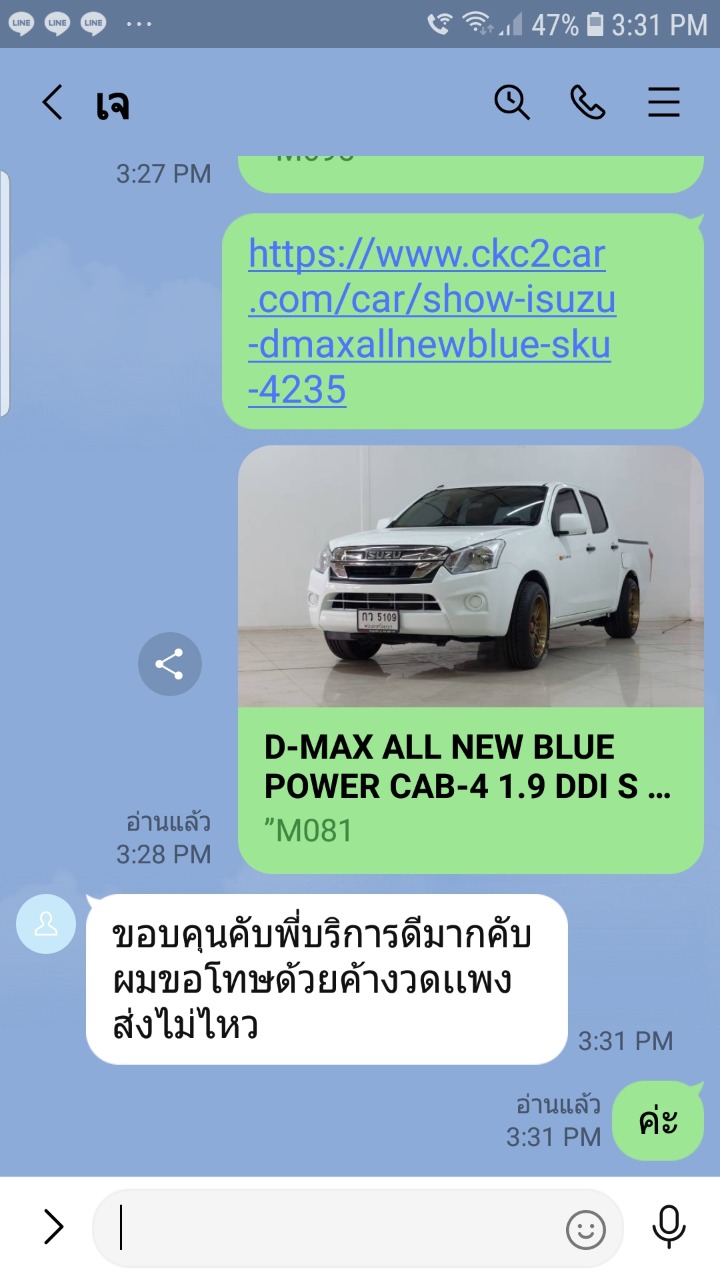Share the D-MAX car message
Screen dimensions: 720x1280
(170, 664)
